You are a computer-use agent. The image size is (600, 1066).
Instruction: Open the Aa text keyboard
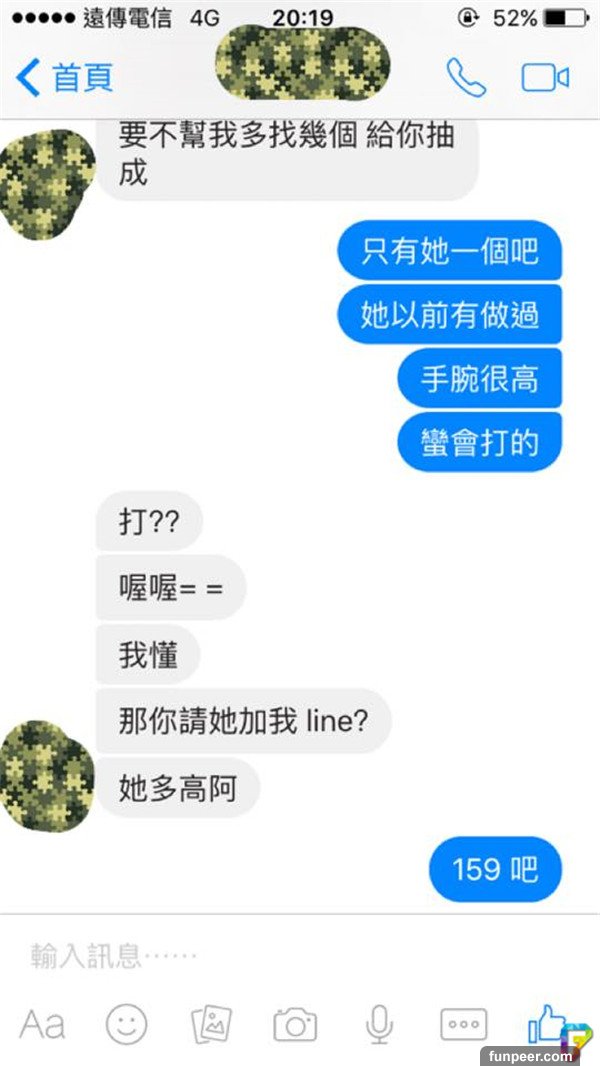click(x=42, y=1024)
